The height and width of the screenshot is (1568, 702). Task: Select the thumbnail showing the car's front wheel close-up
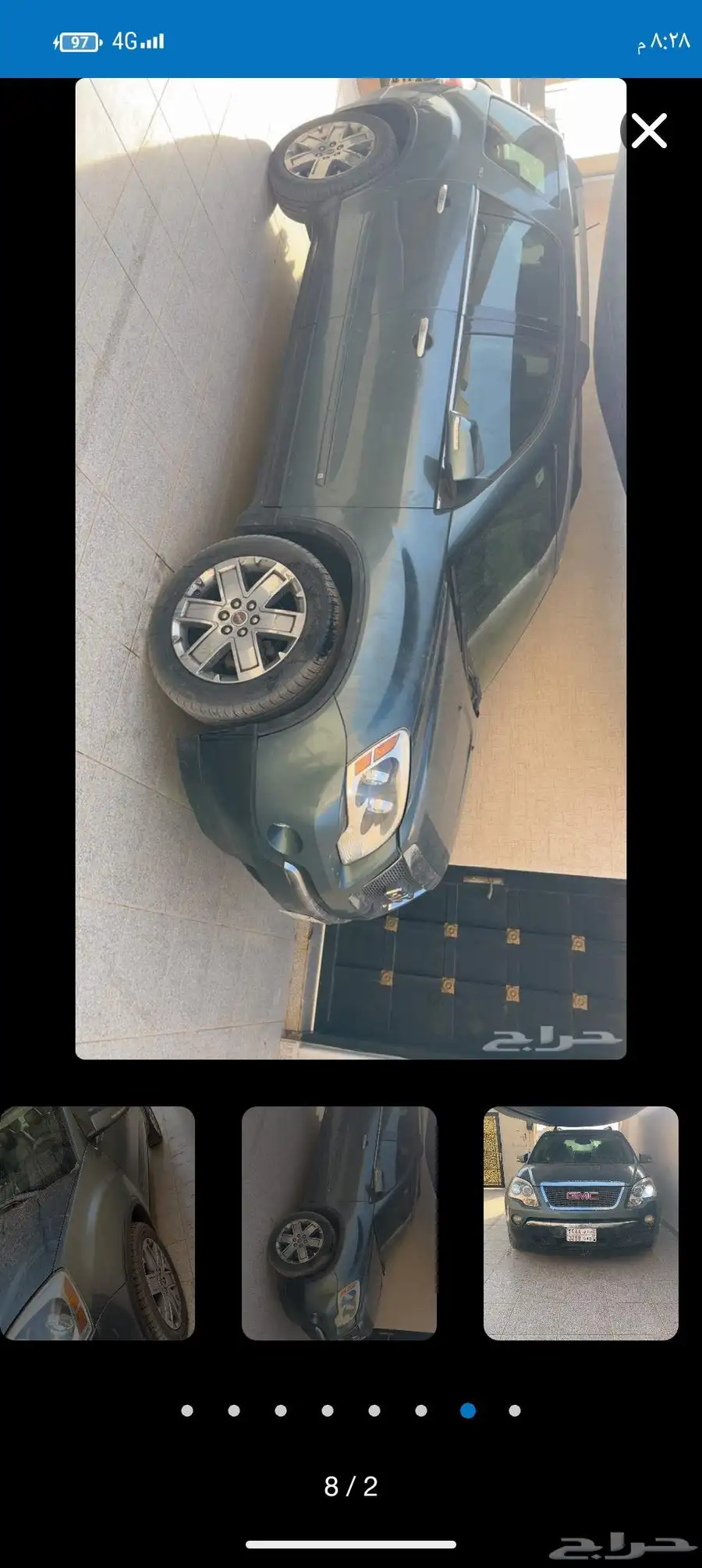pyautogui.click(x=97, y=1223)
